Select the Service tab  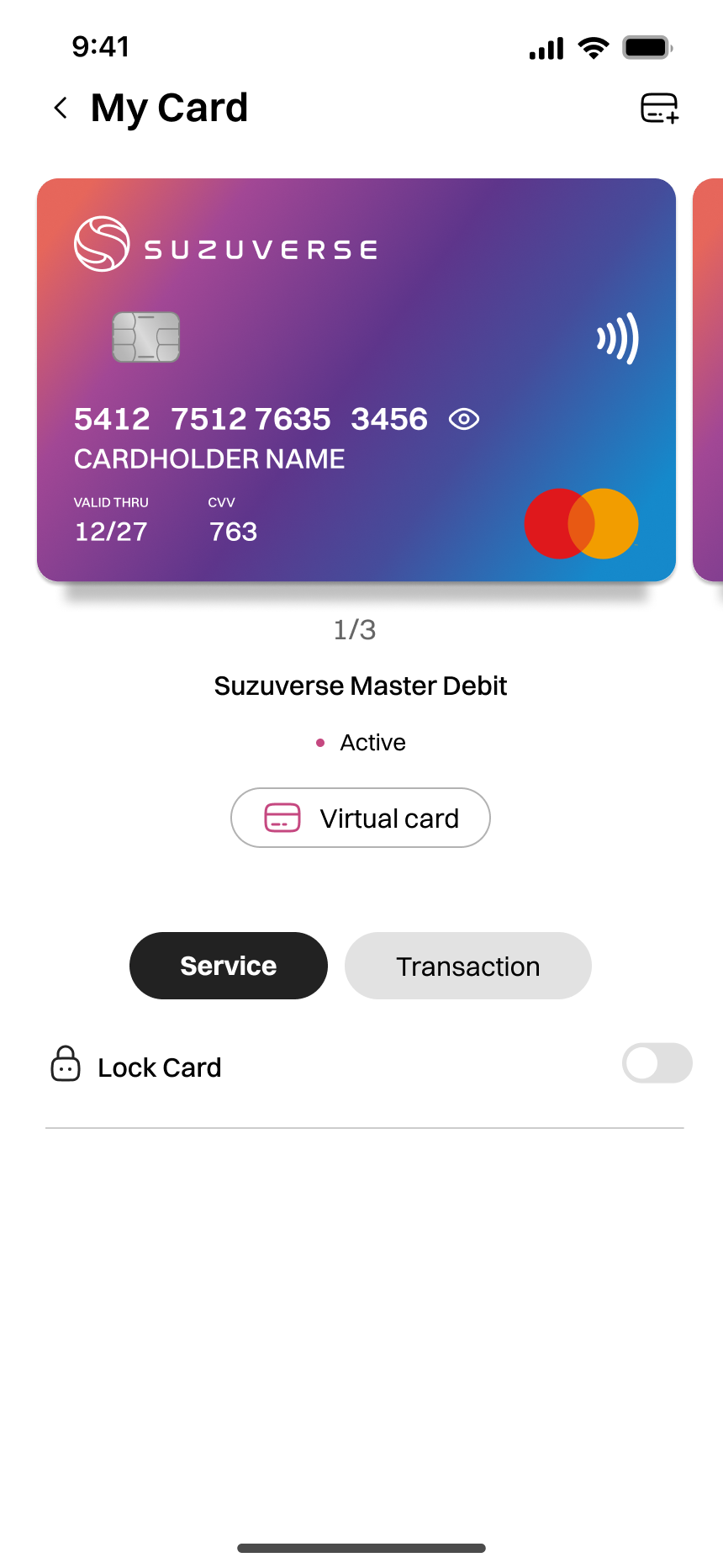tap(229, 966)
